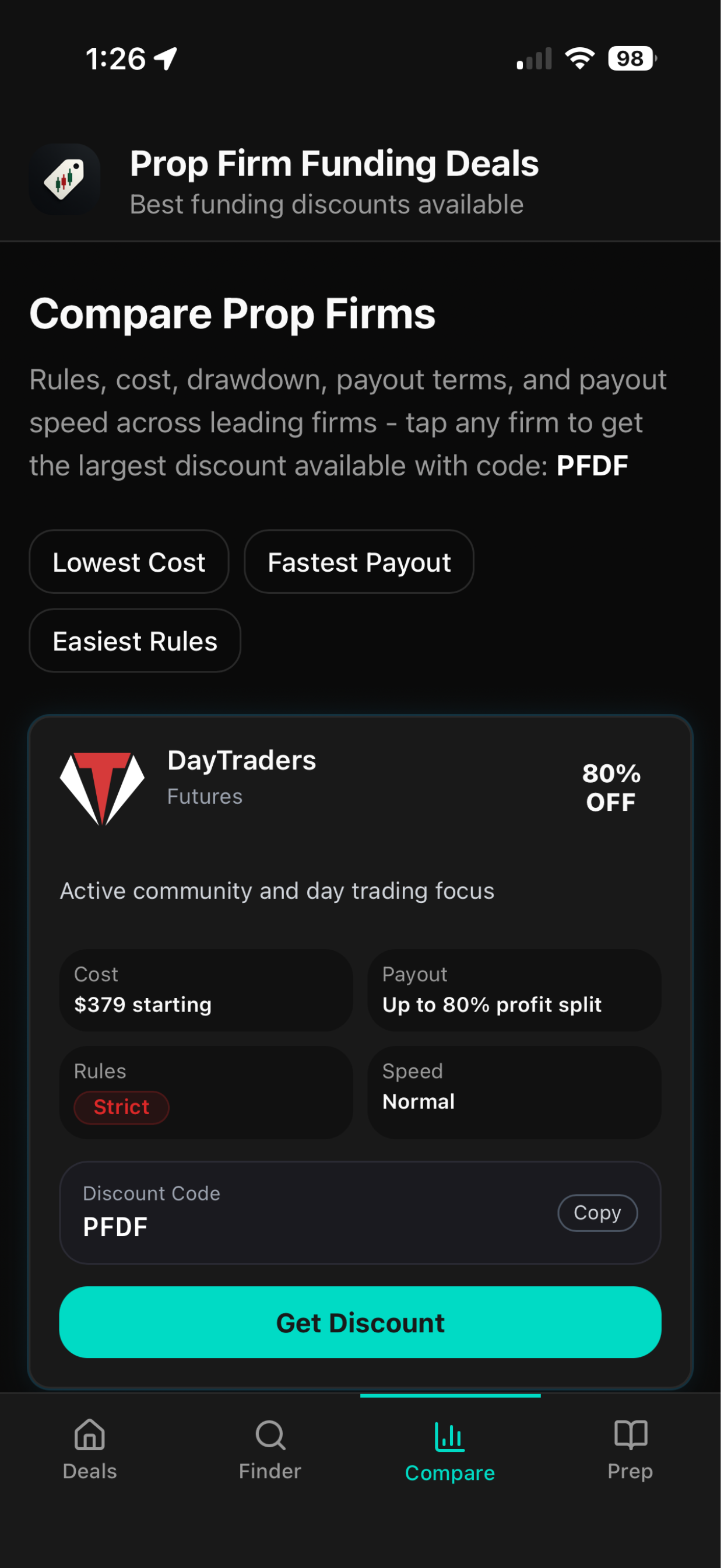Tap the DayTraders firm logo
This screenshot has height=1568, width=724.
(103, 792)
